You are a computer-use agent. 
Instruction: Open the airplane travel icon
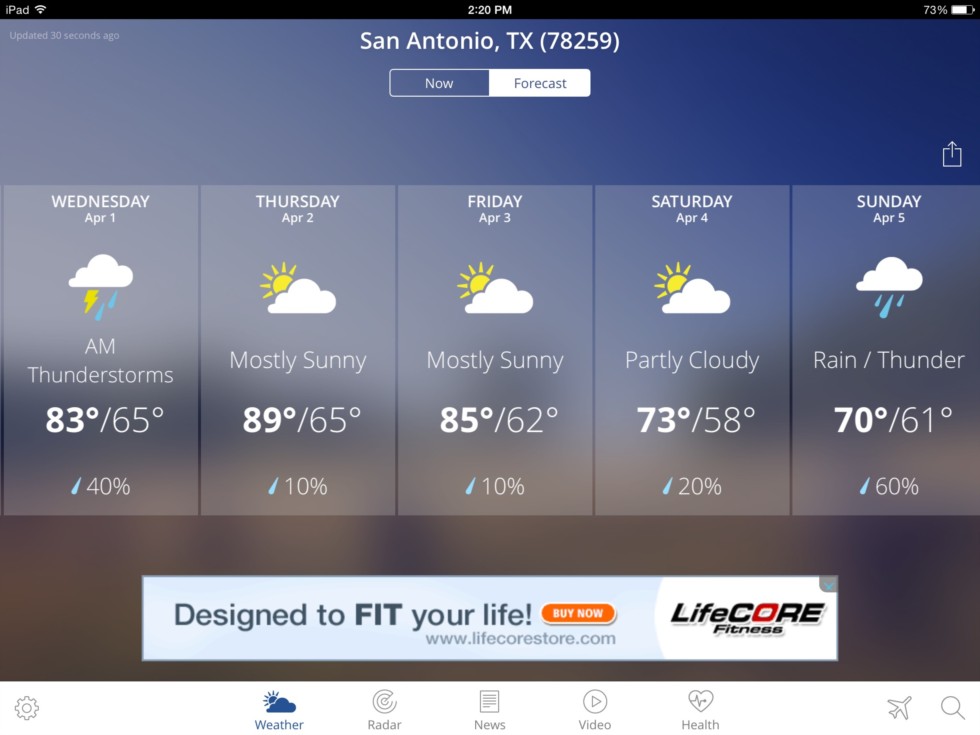(x=899, y=708)
